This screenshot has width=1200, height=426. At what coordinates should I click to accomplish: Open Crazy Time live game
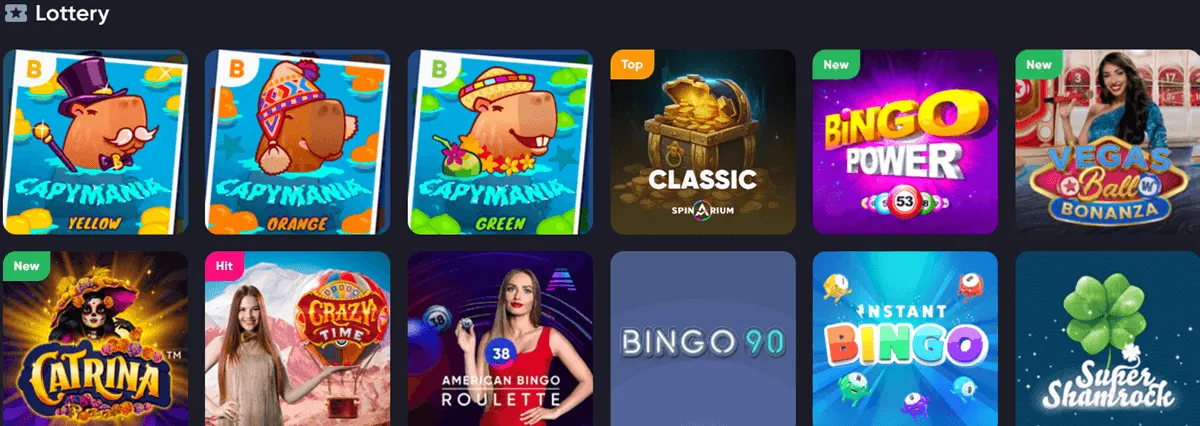click(x=297, y=338)
